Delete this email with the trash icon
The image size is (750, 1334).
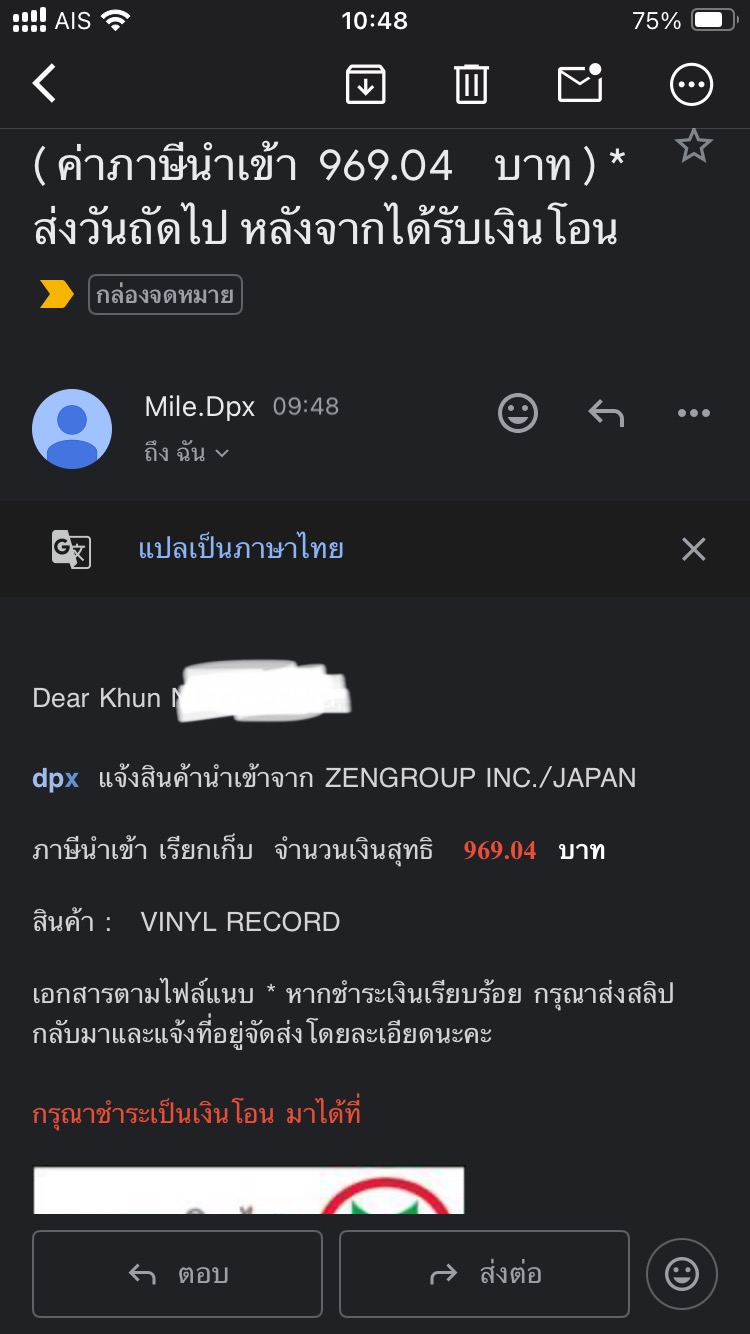[471, 84]
